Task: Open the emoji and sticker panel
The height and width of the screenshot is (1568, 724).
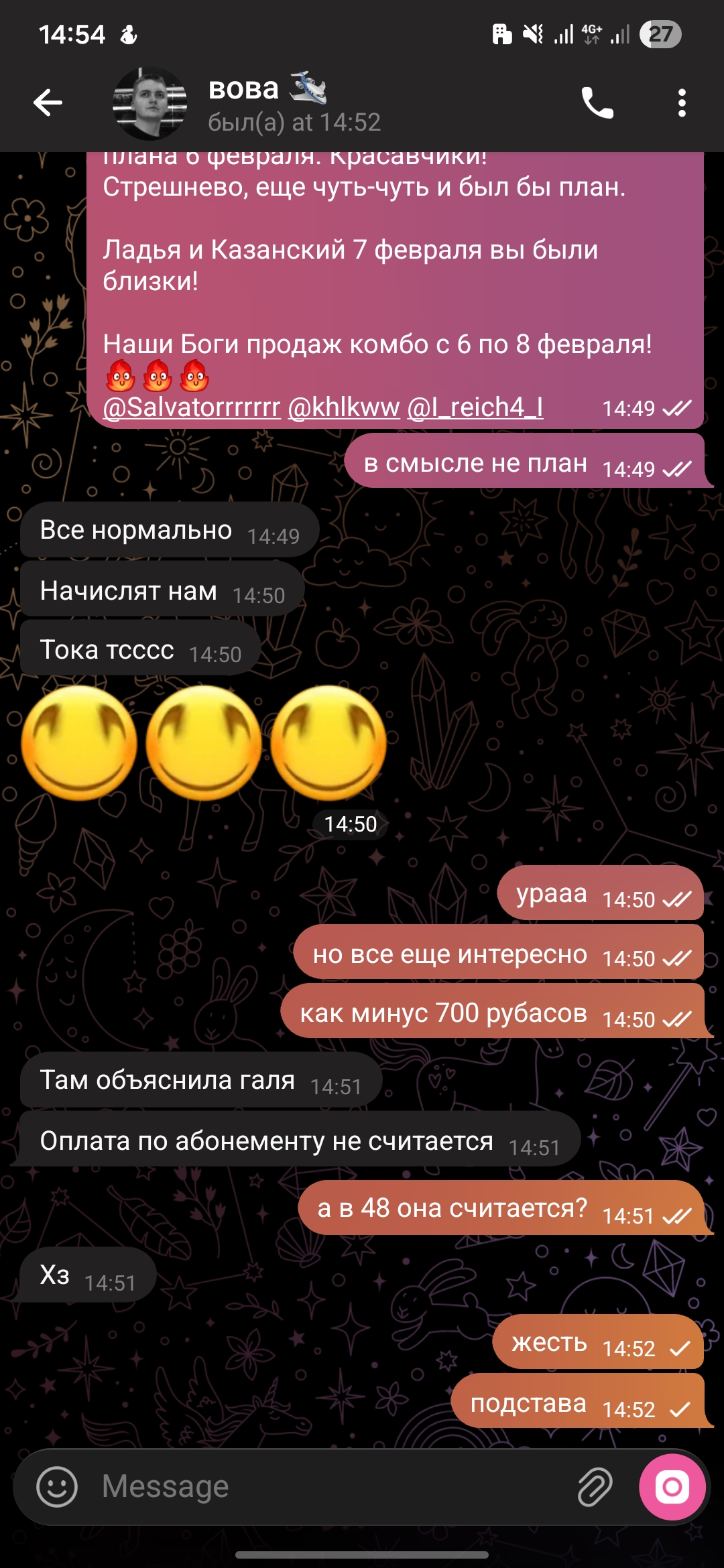Action: tap(57, 1486)
